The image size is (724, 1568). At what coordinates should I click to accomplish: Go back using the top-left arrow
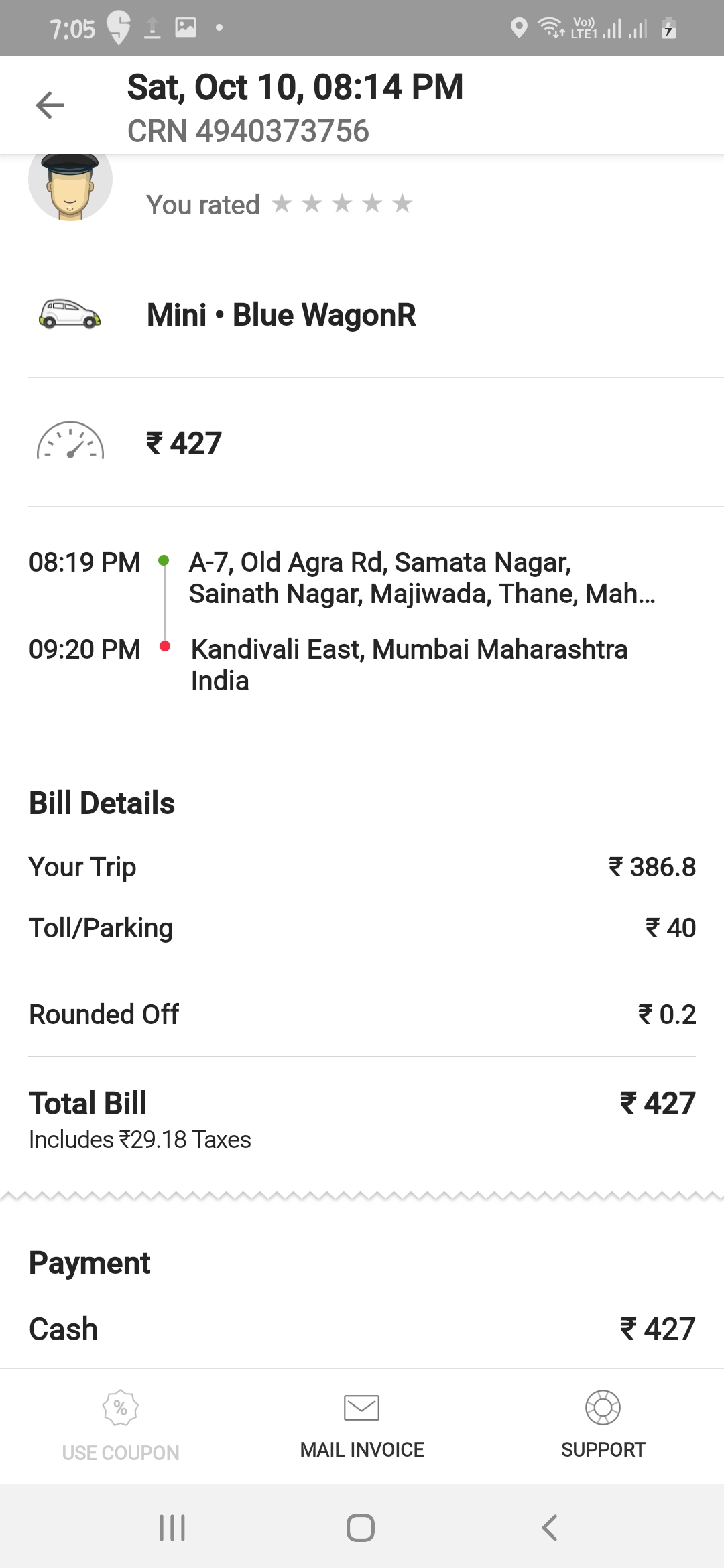click(x=50, y=105)
